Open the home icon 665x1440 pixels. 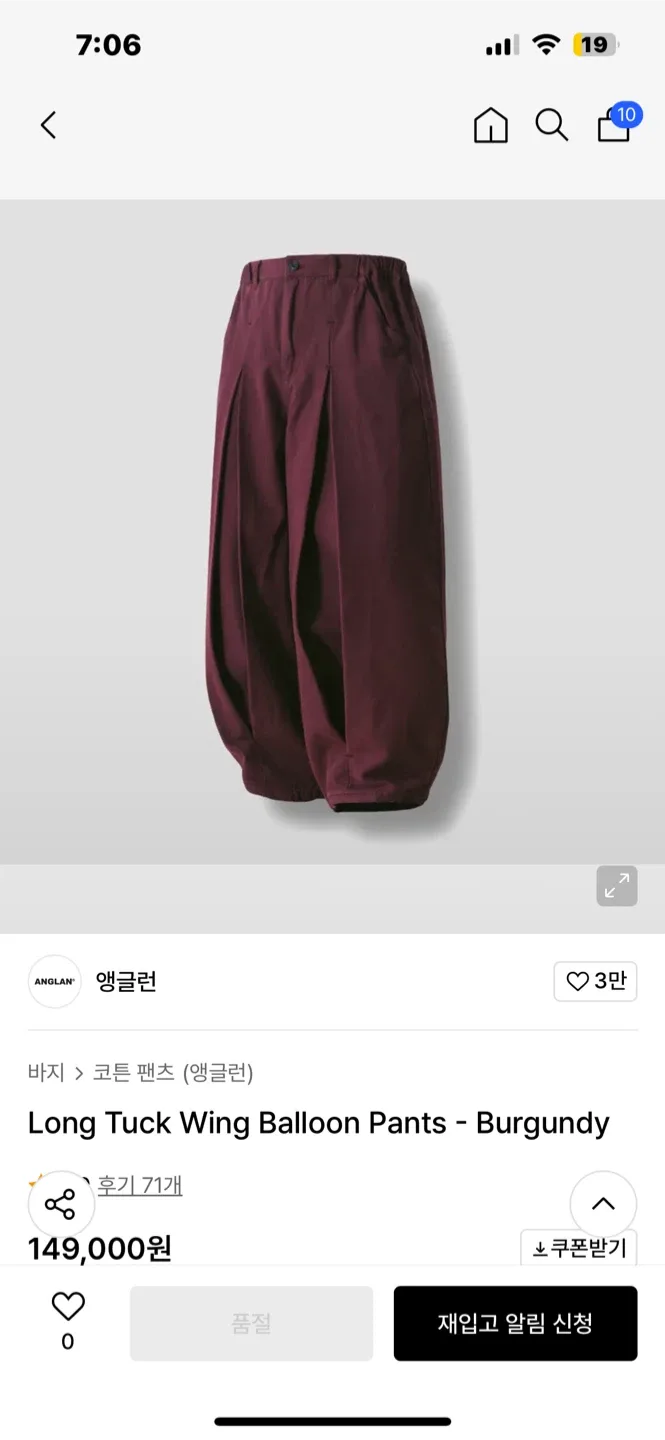tap(490, 126)
